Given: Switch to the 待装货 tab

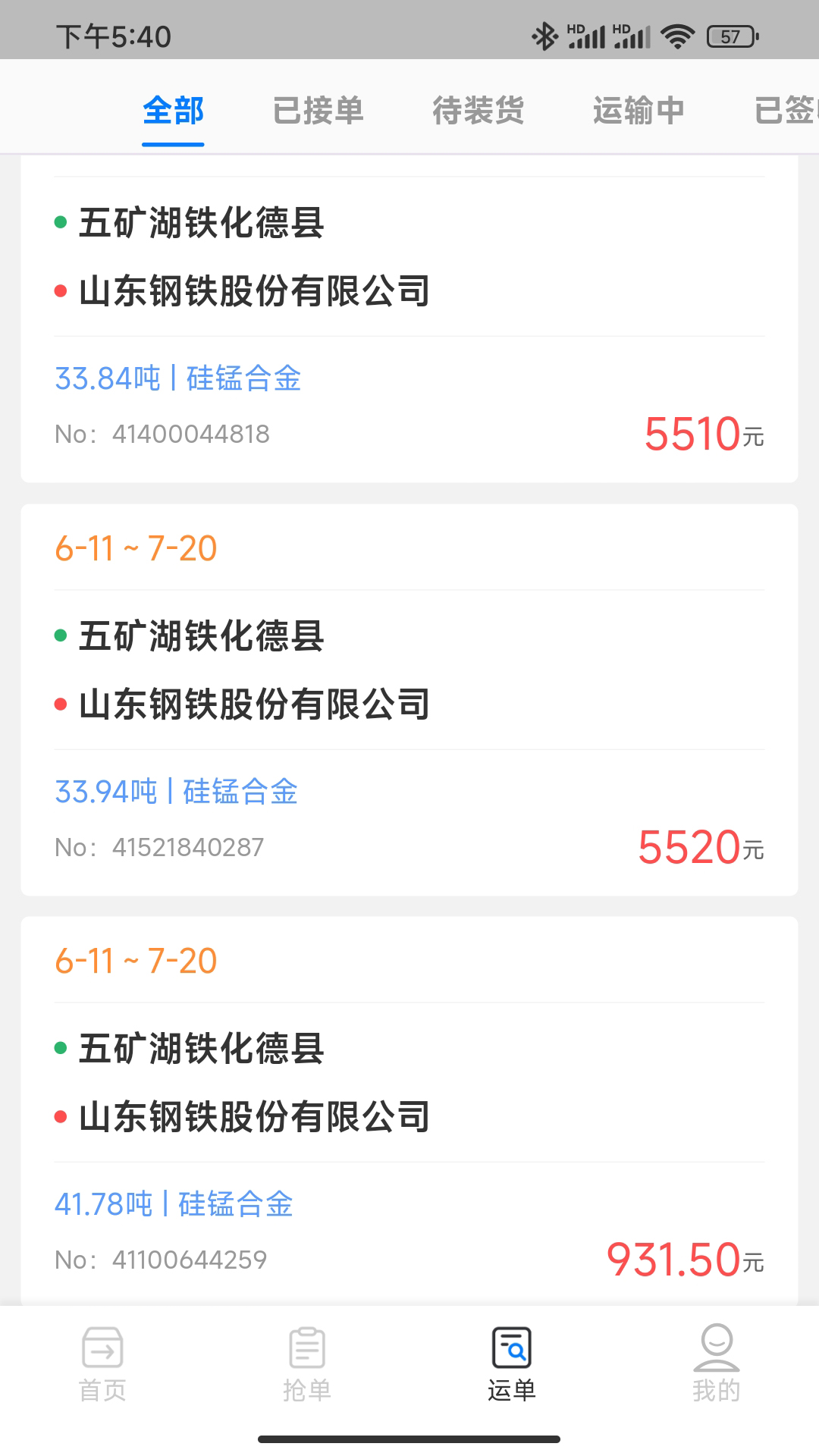Looking at the screenshot, I should [479, 111].
